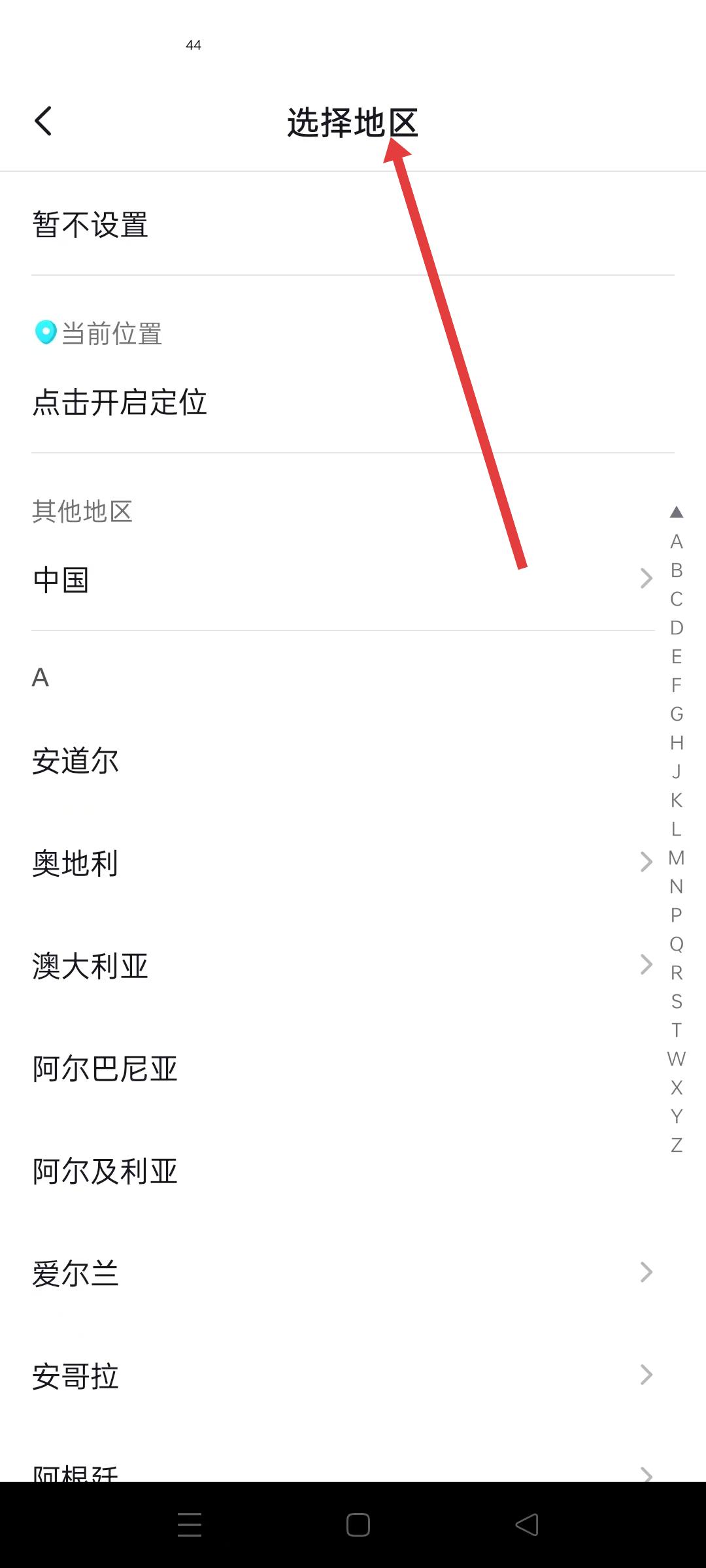Image resolution: width=706 pixels, height=1568 pixels.
Task: Tap 点击开启定位 to enable location
Action: tap(120, 402)
